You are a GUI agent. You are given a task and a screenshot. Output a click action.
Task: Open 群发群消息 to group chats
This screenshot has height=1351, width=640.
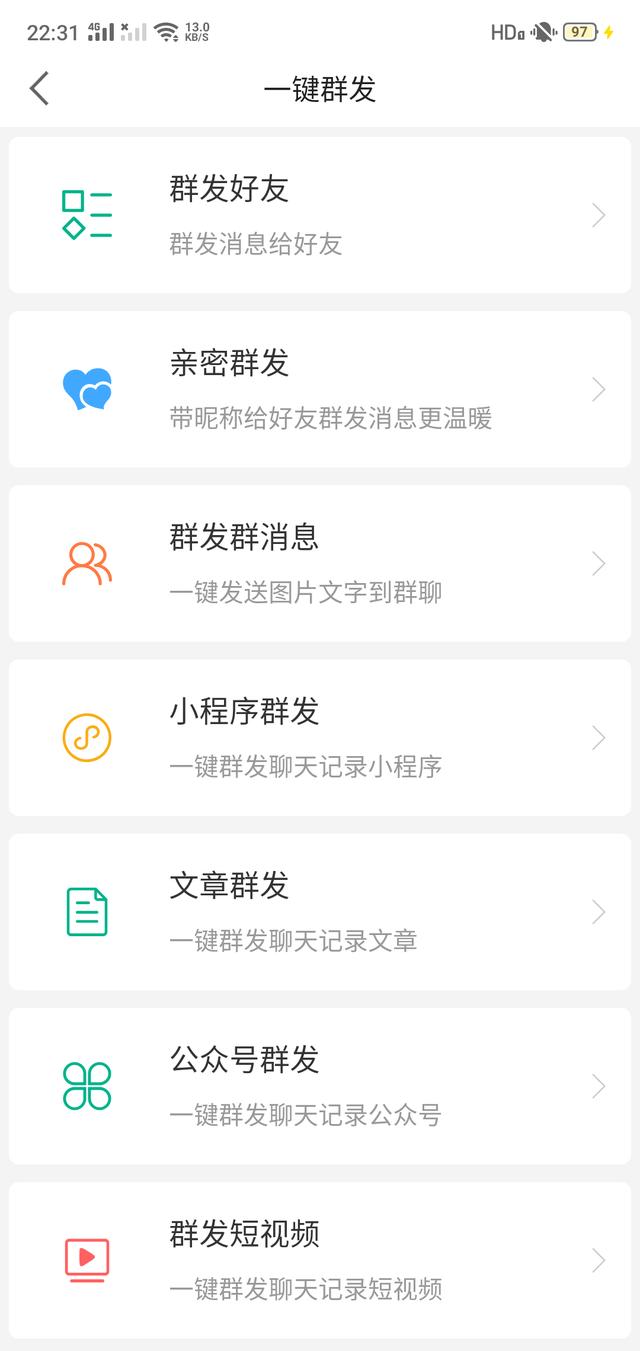[x=320, y=563]
